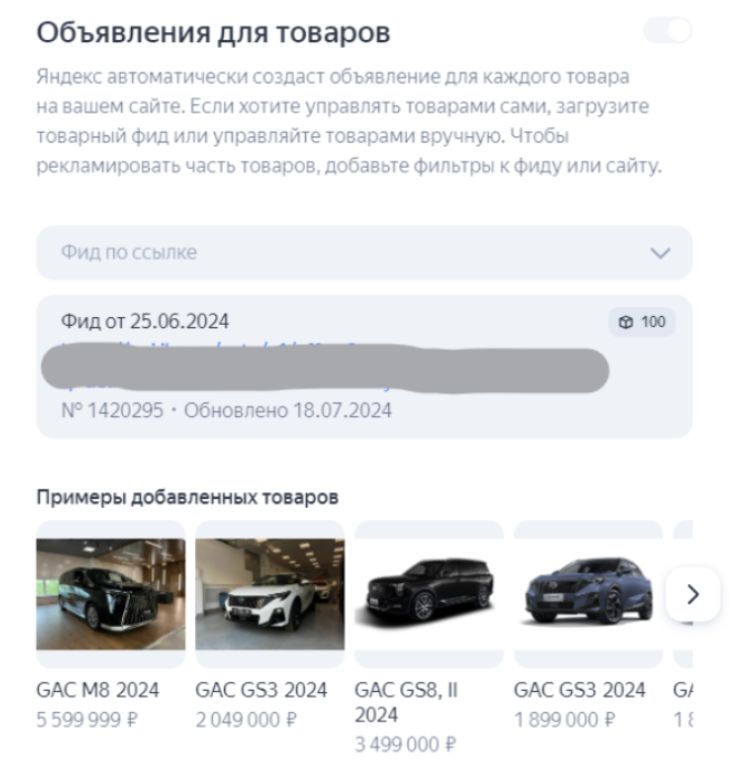Screen dimensions: 729x766
Task: Open the GAC GS3 2024 card priced 2 049 000 ₽
Action: coord(269,595)
